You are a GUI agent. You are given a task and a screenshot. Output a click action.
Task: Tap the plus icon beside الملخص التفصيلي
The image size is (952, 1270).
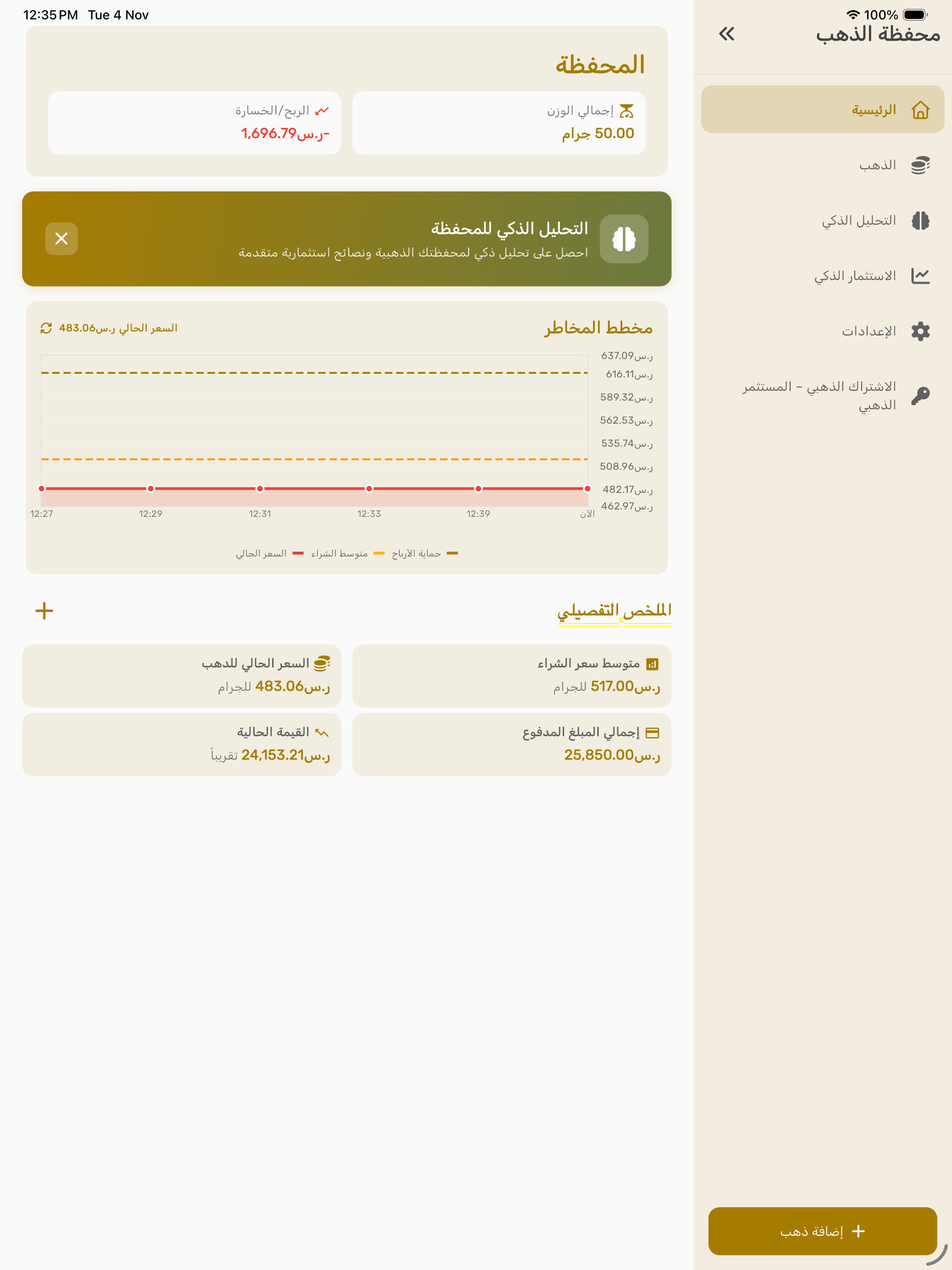pyautogui.click(x=44, y=611)
